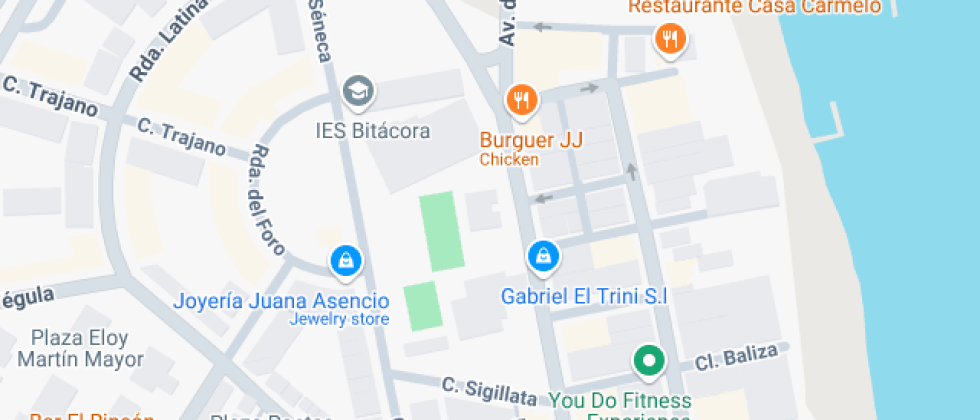
Task: Open the Joyería Juana Asencio shop pin
Action: click(x=345, y=261)
